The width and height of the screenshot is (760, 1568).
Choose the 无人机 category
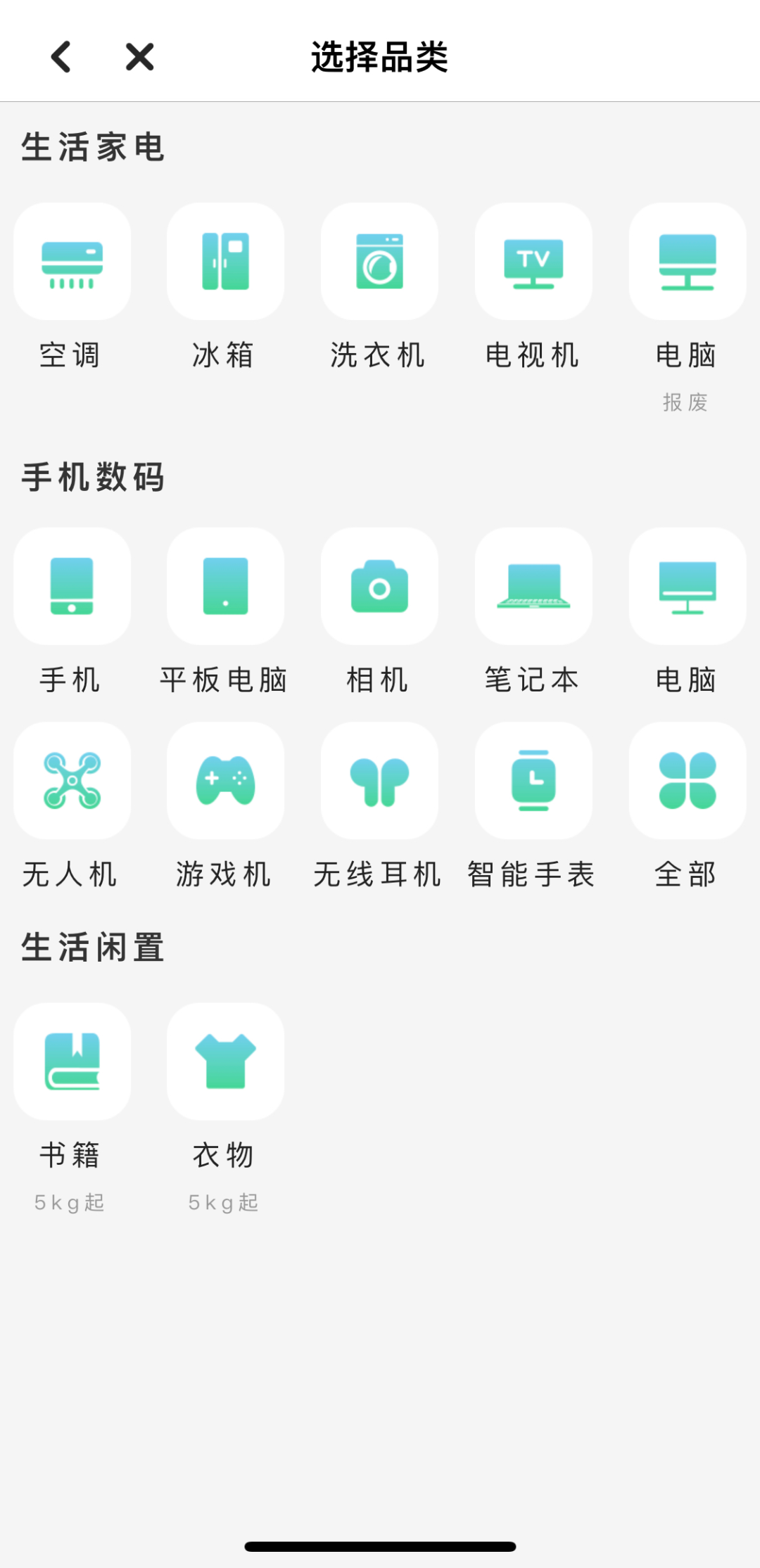click(72, 781)
